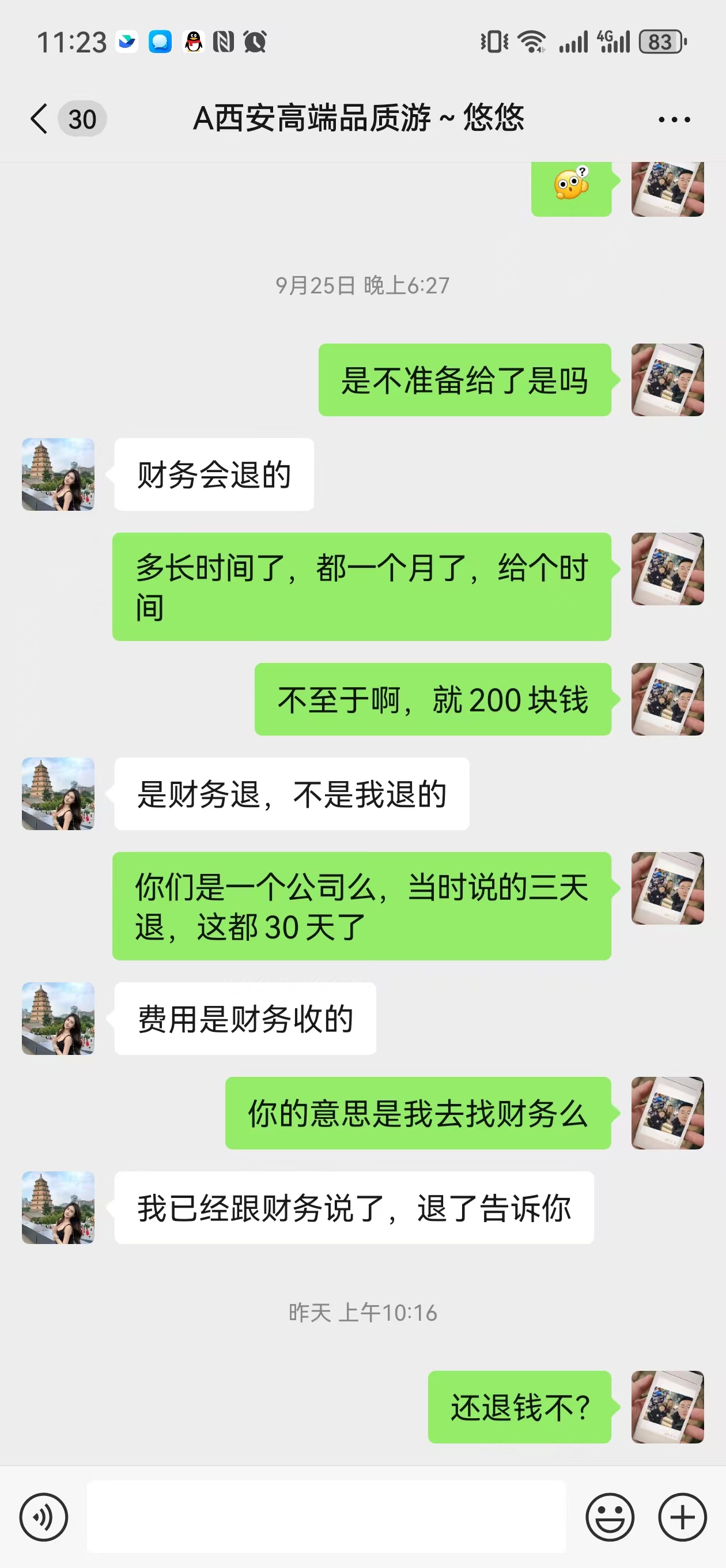Open the emoji picker
This screenshot has height=1568, width=726.
point(609,1517)
